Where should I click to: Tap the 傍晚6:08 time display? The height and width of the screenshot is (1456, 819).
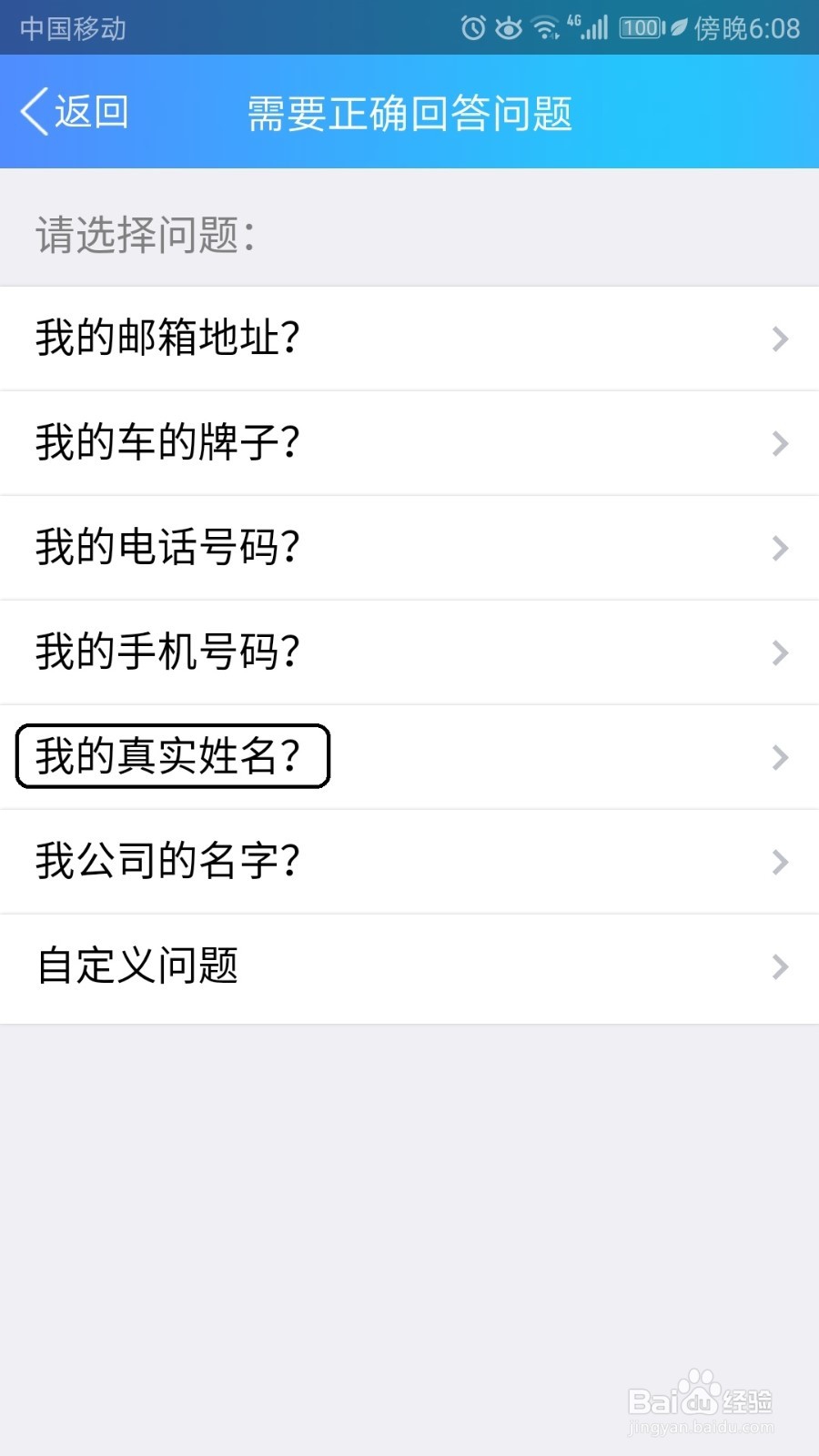pyautogui.click(x=746, y=28)
